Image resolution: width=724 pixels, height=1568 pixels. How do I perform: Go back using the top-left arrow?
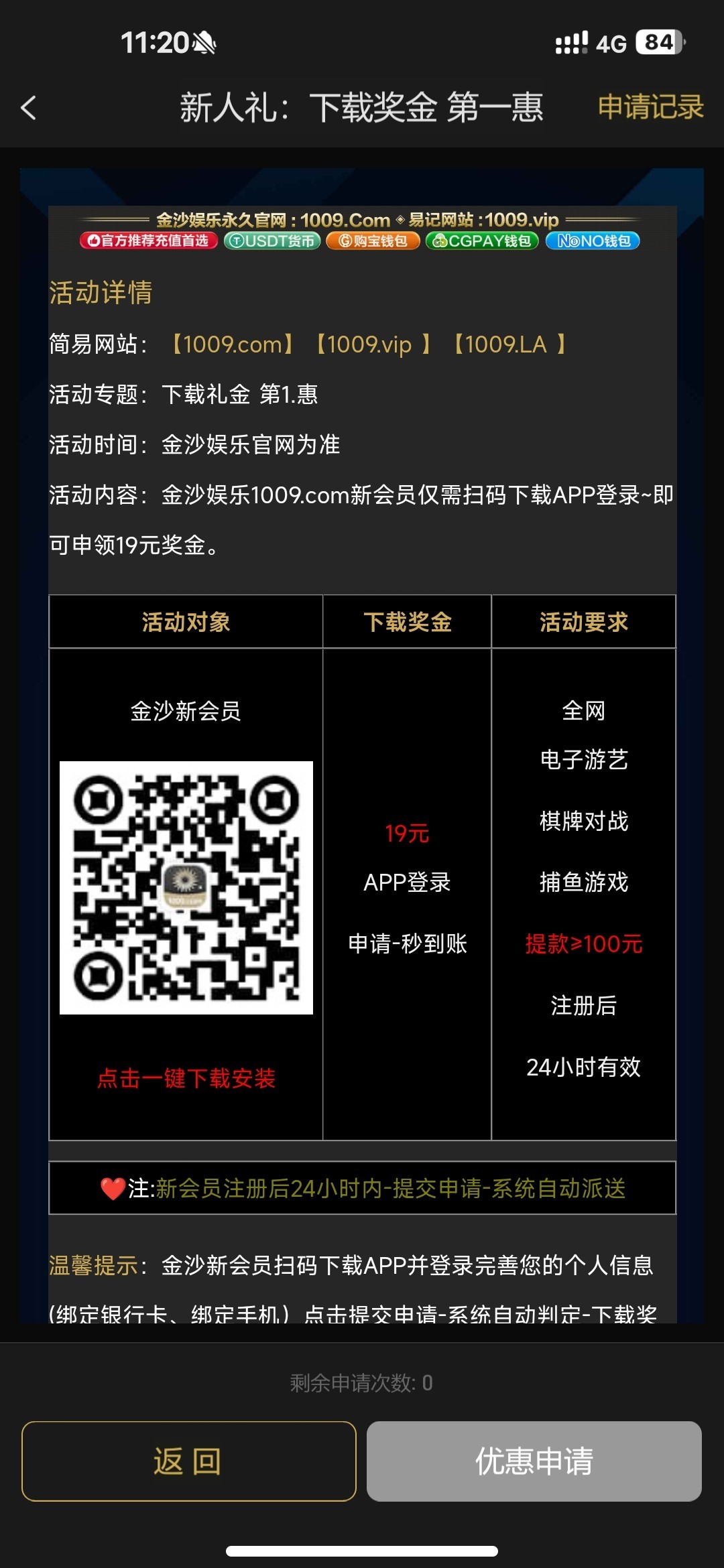click(x=29, y=108)
